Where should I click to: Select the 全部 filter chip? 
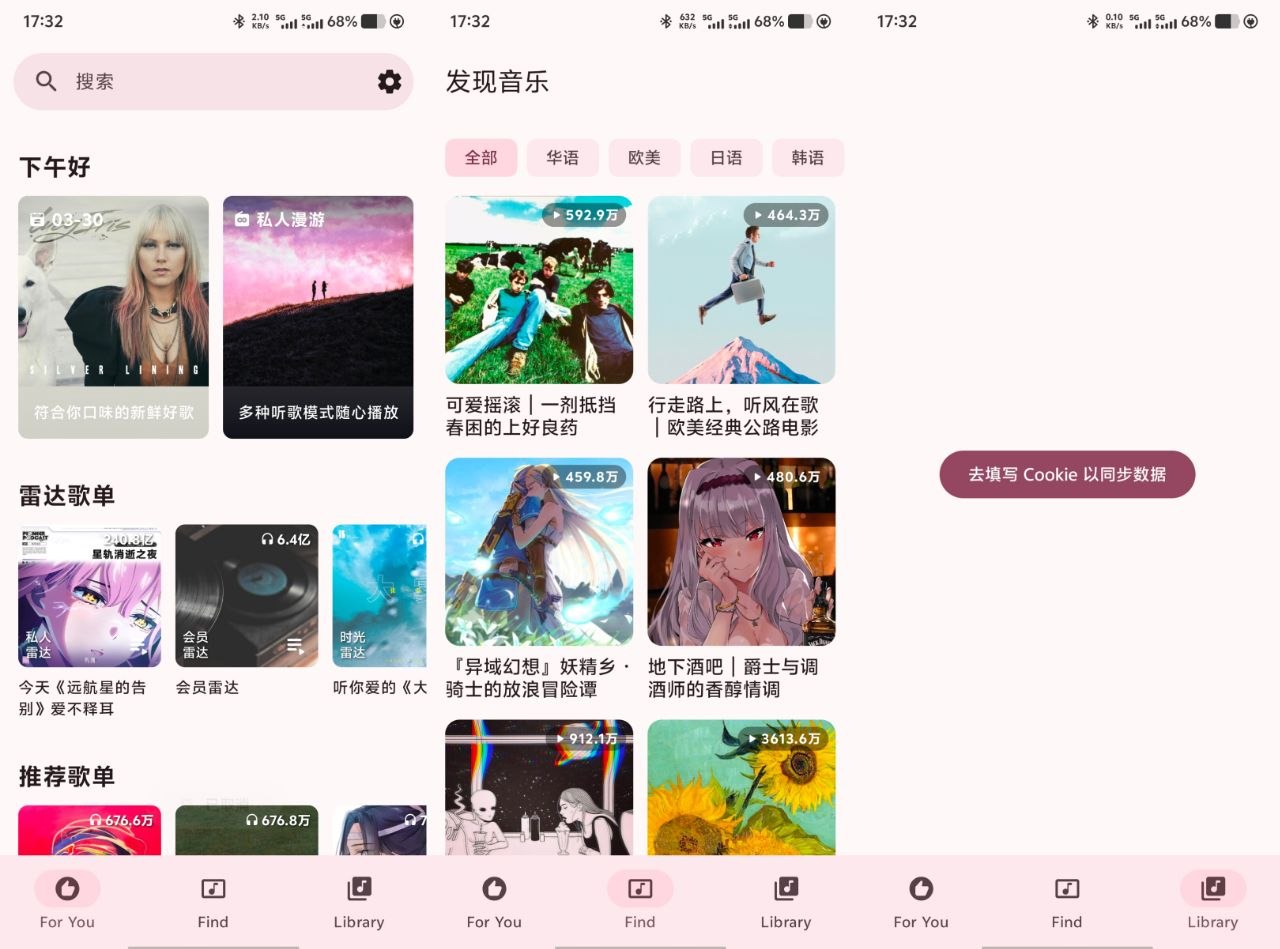481,158
